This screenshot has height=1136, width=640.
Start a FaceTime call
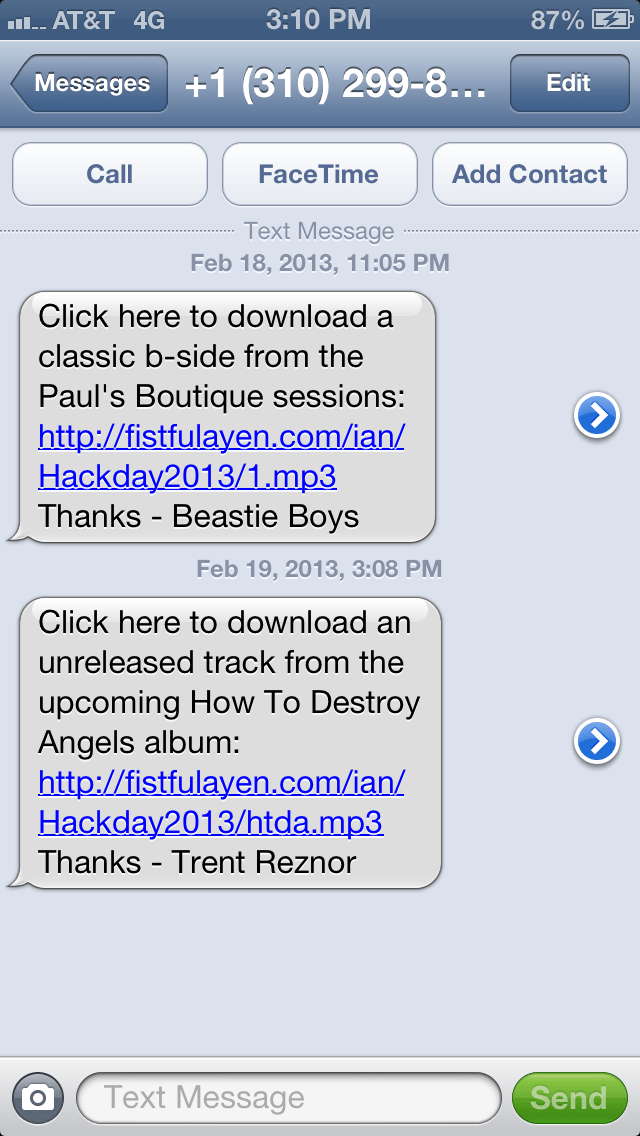click(x=319, y=174)
